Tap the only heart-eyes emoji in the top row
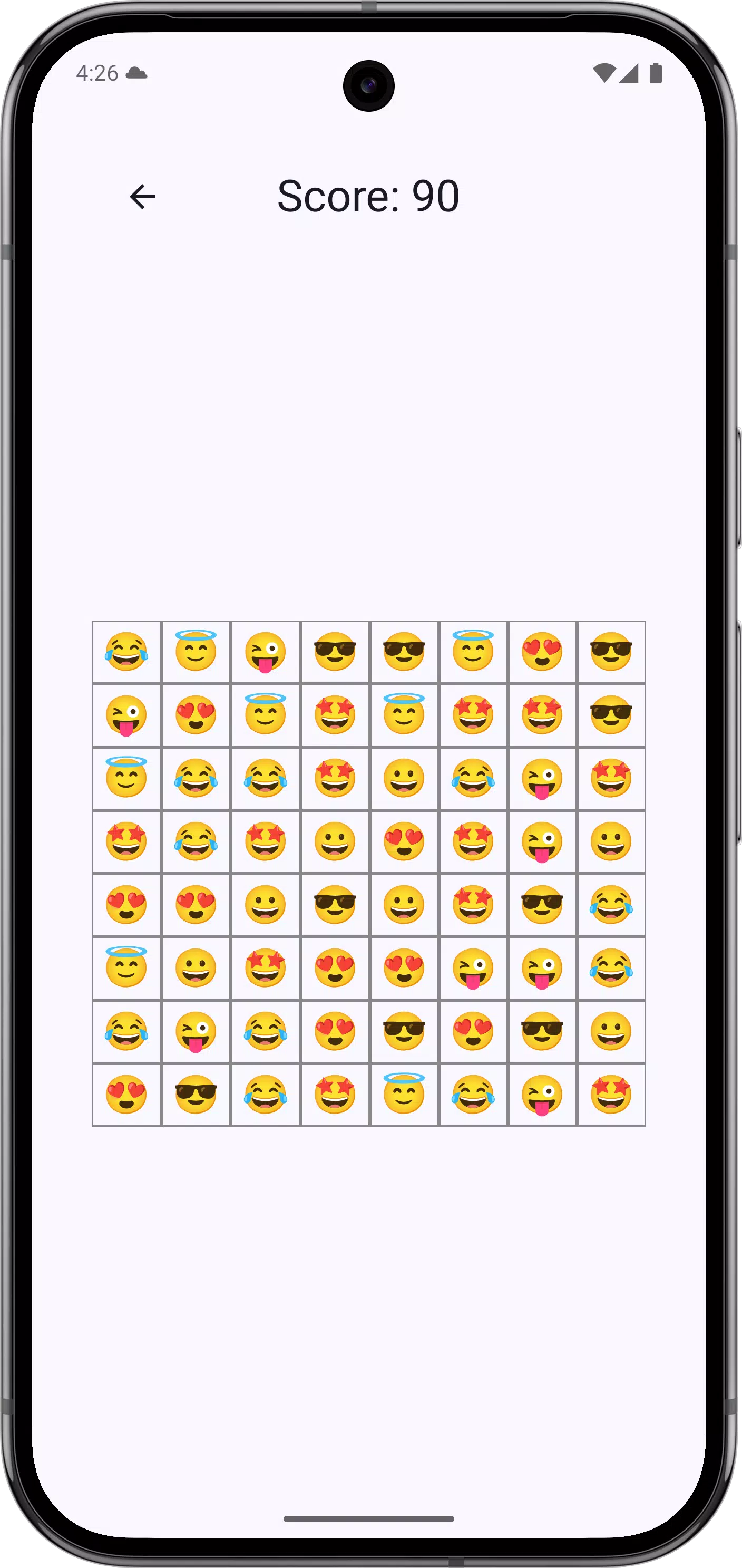 (542, 652)
